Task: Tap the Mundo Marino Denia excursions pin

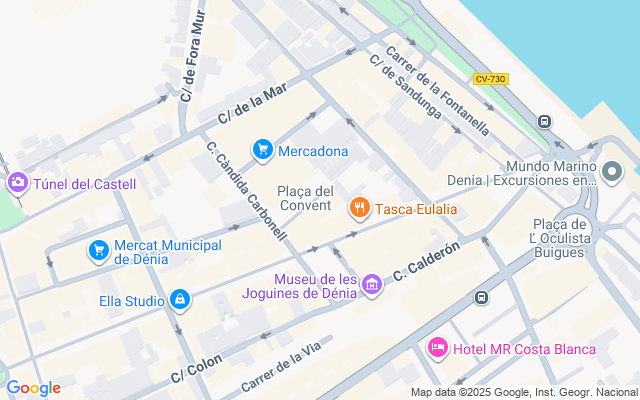Action: click(612, 172)
